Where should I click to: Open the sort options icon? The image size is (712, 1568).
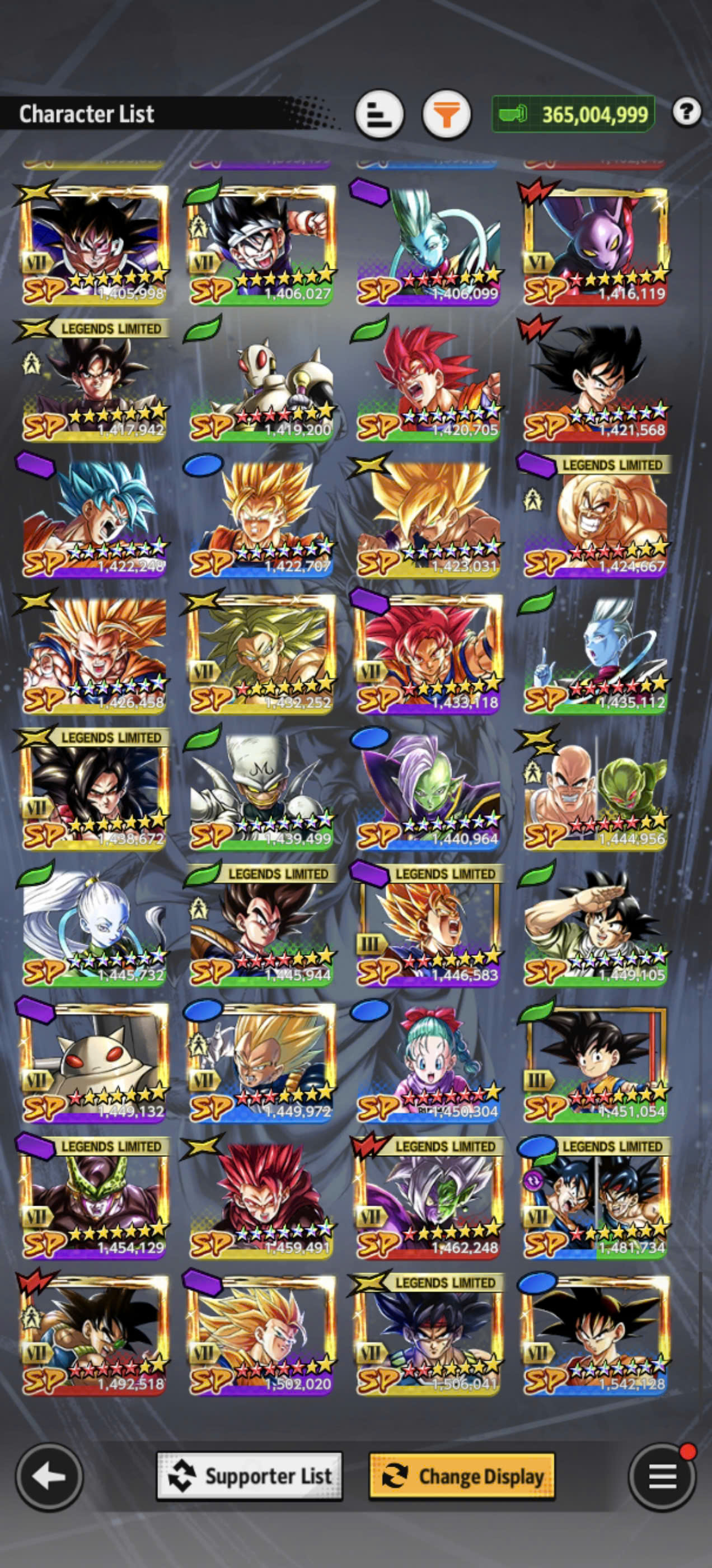(x=379, y=114)
